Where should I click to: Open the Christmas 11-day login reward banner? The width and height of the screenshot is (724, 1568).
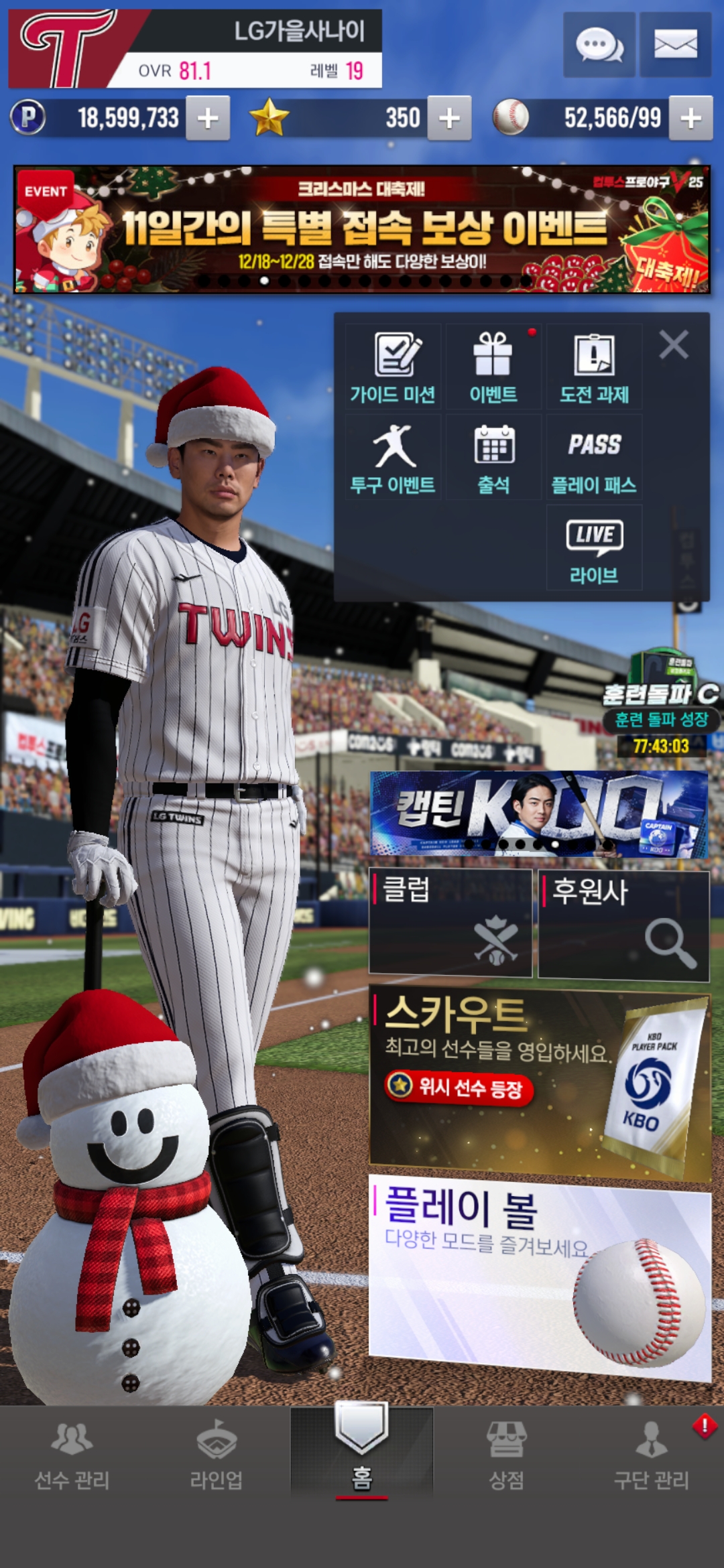click(x=362, y=229)
